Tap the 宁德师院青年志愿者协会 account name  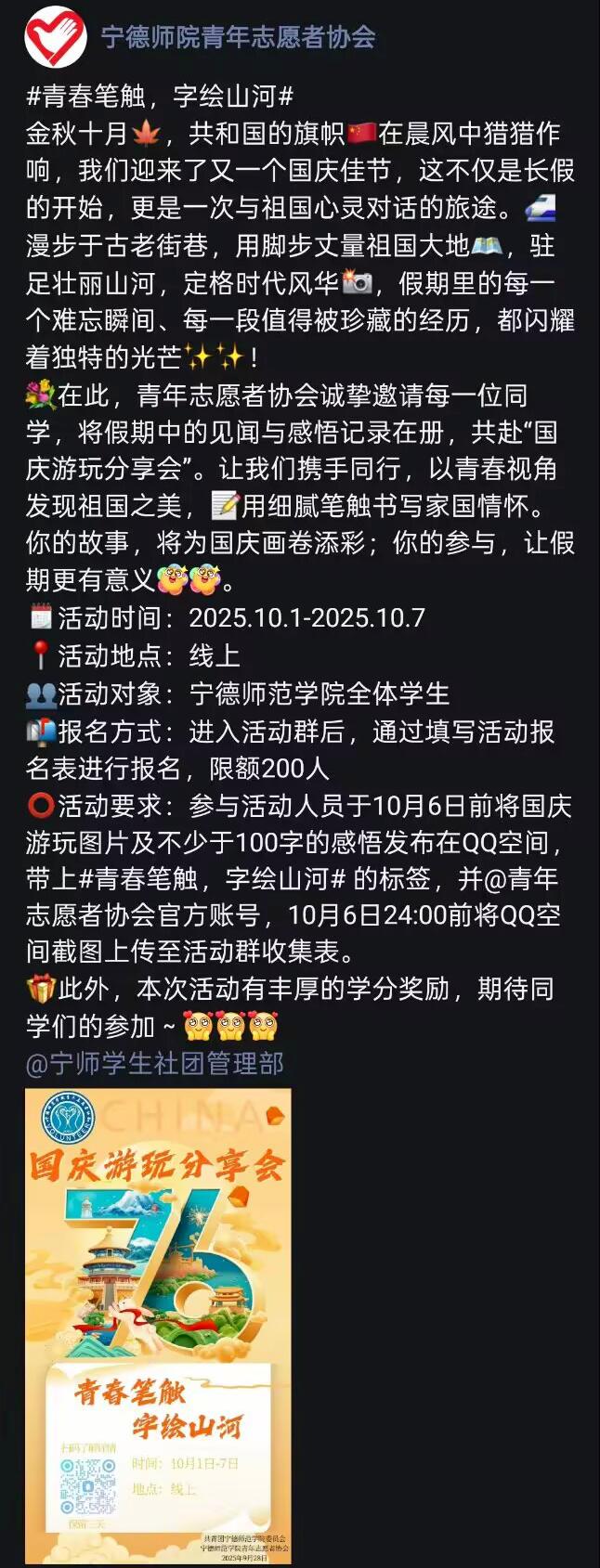[x=239, y=37]
